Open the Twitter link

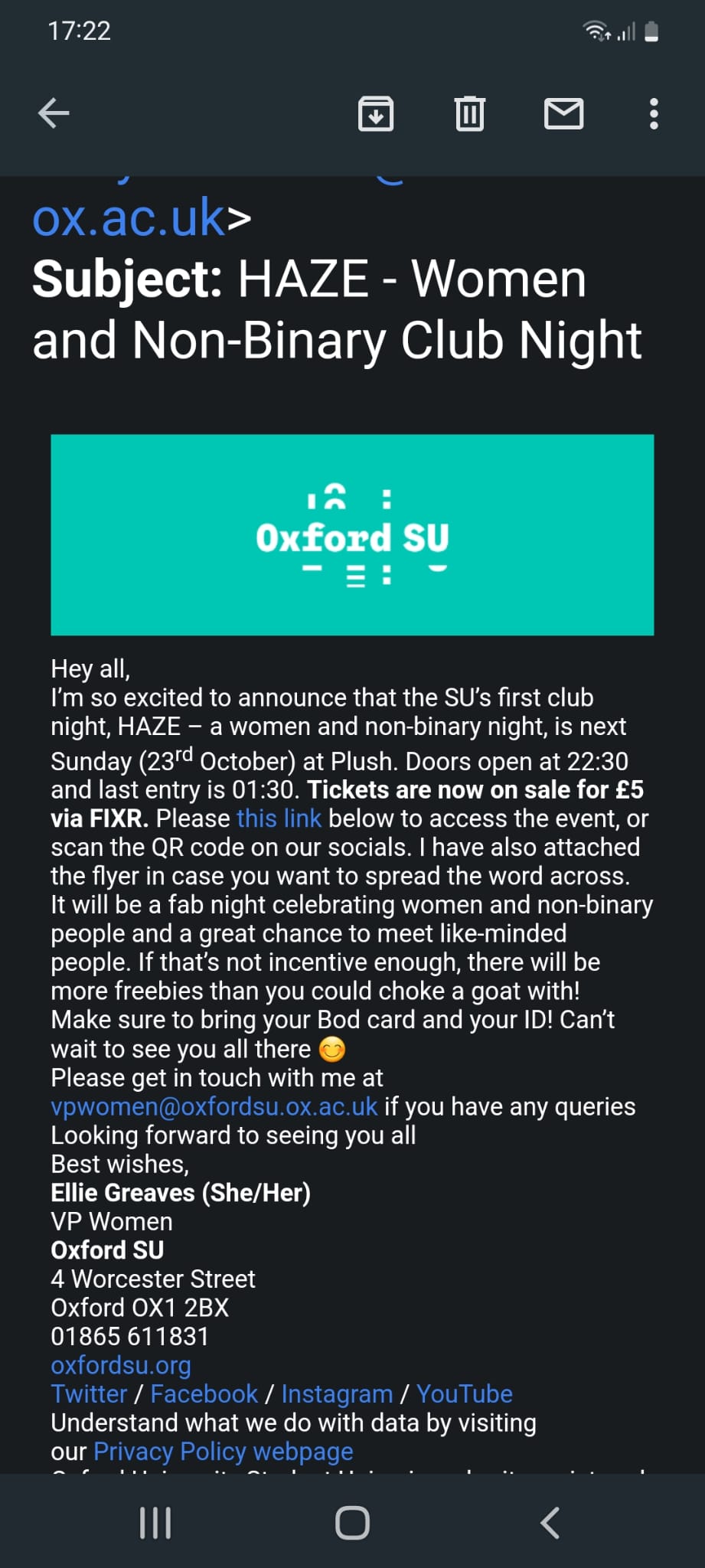click(89, 1394)
